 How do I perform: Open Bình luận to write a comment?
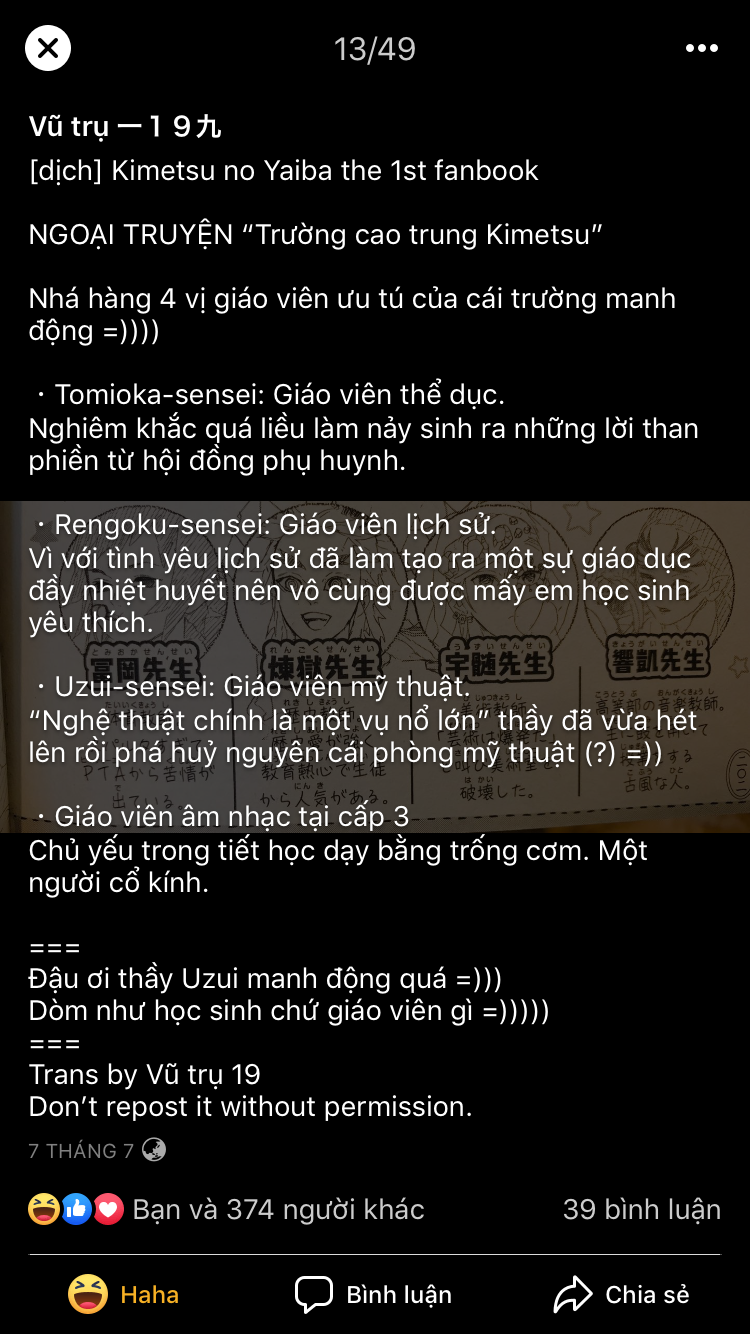pos(374,1294)
